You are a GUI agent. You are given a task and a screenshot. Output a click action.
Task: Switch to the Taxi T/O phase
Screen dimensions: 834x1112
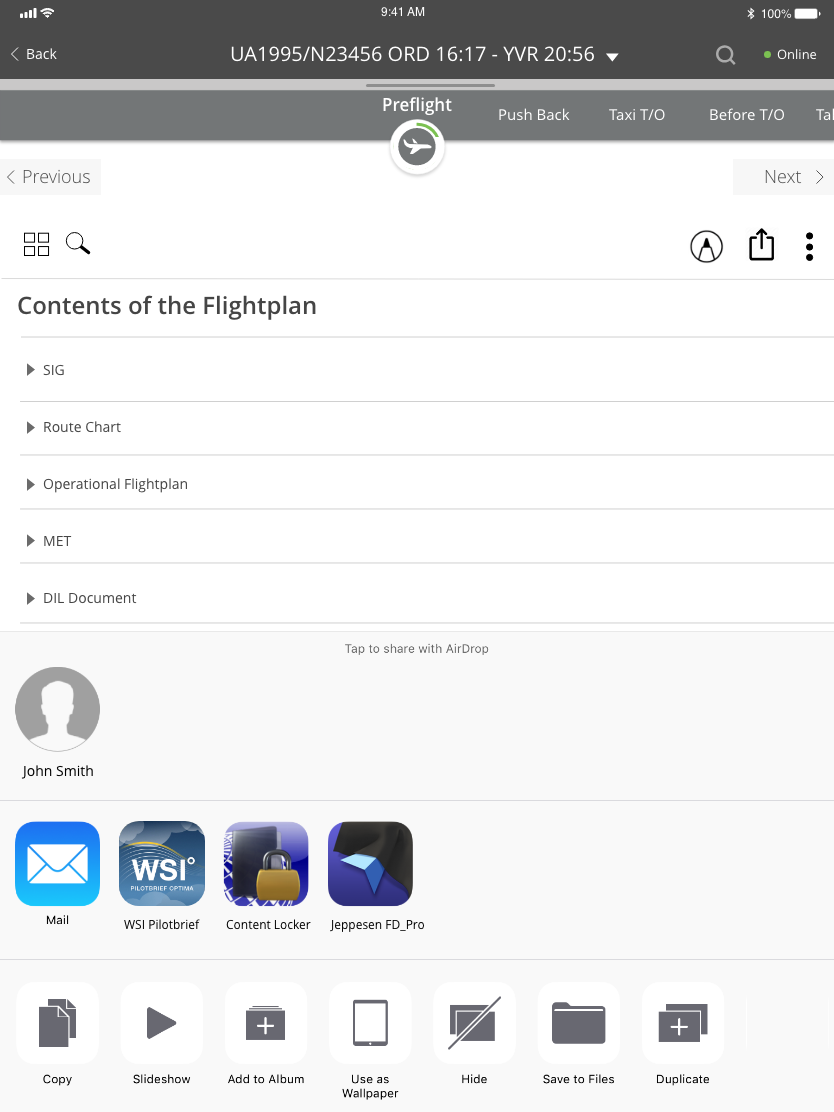tap(636, 114)
